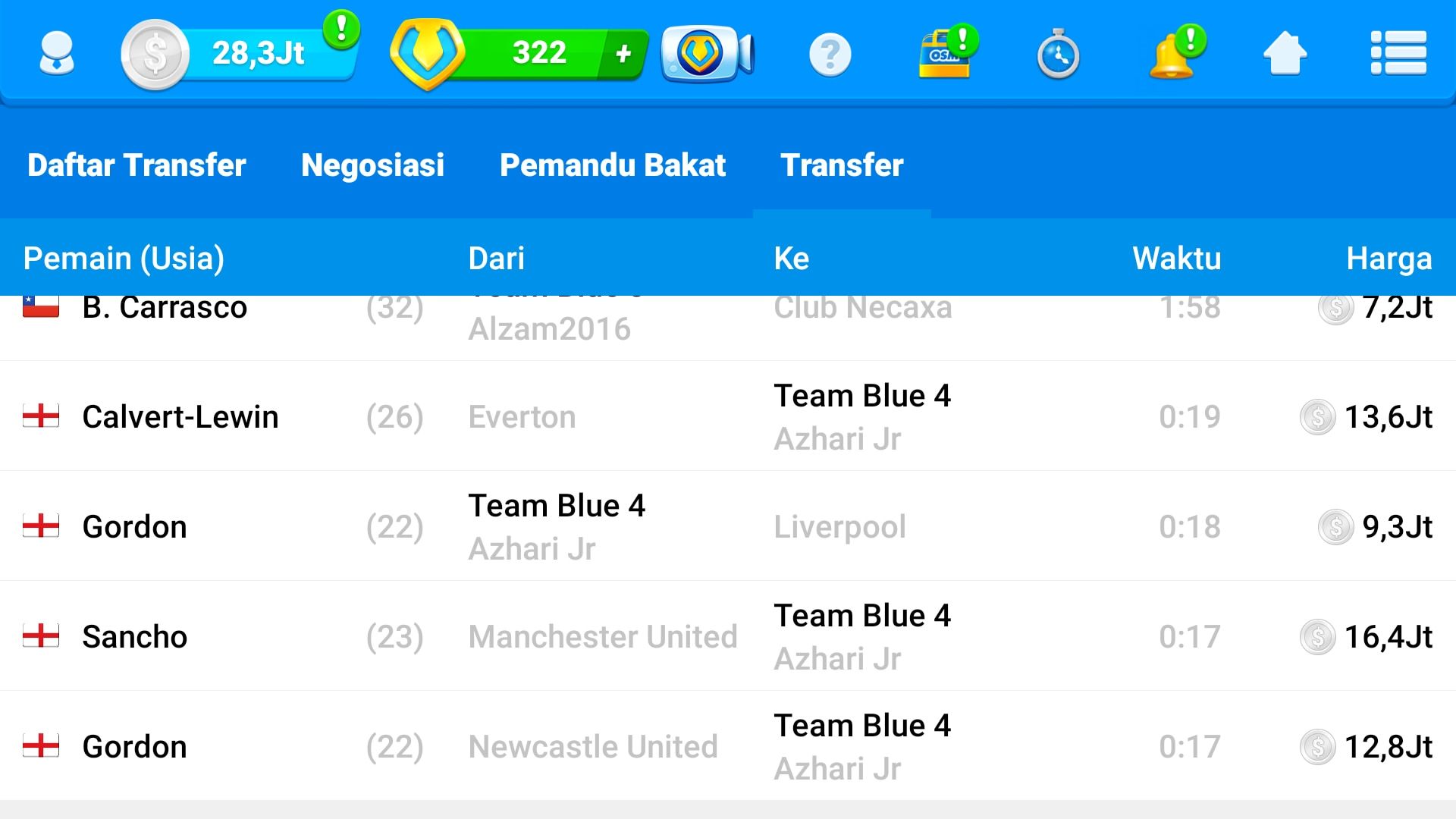This screenshot has height=819, width=1456.
Task: Watch a video for coins
Action: pos(707,54)
